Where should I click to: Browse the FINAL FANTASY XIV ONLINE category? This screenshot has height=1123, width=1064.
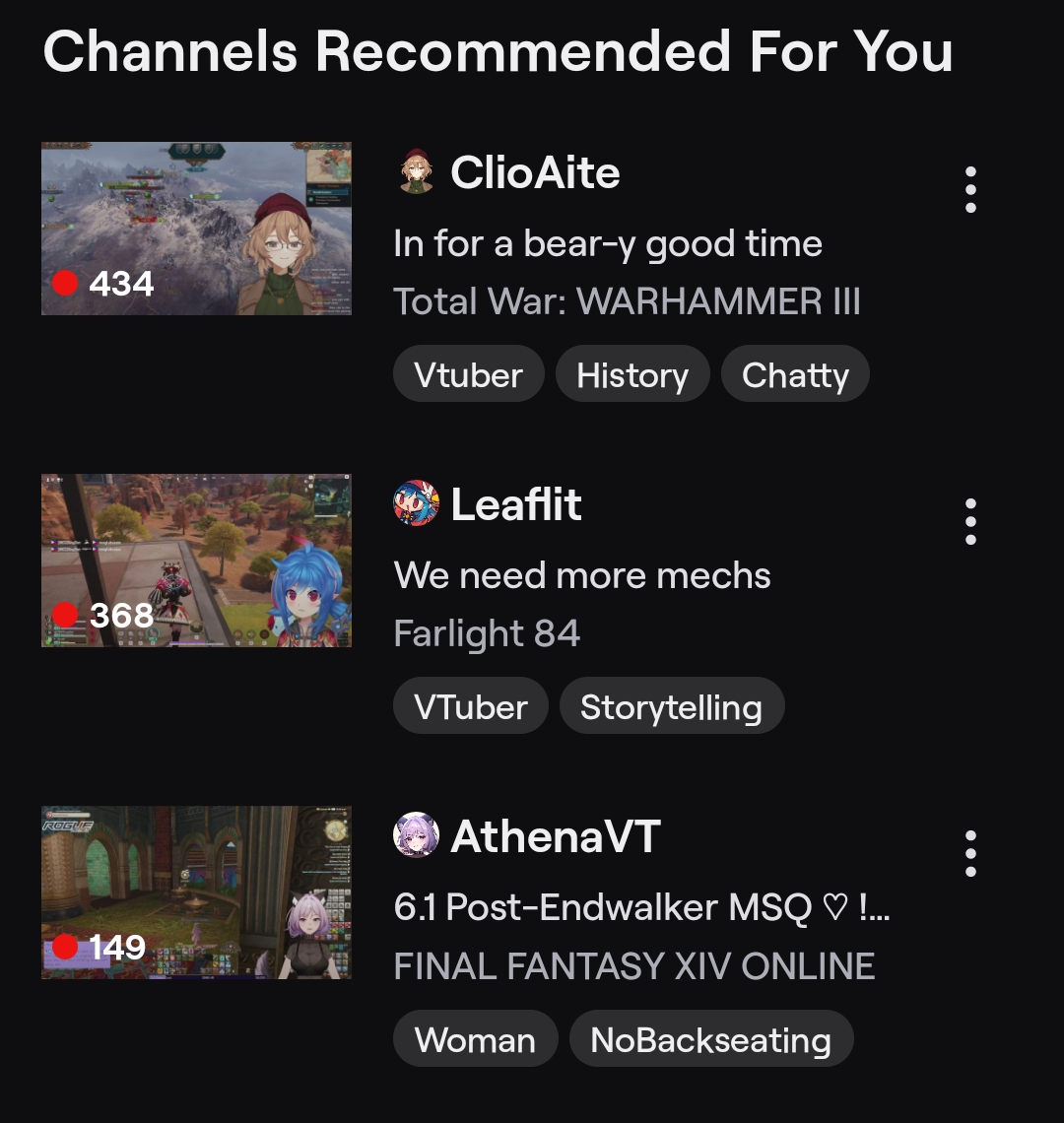click(x=633, y=965)
